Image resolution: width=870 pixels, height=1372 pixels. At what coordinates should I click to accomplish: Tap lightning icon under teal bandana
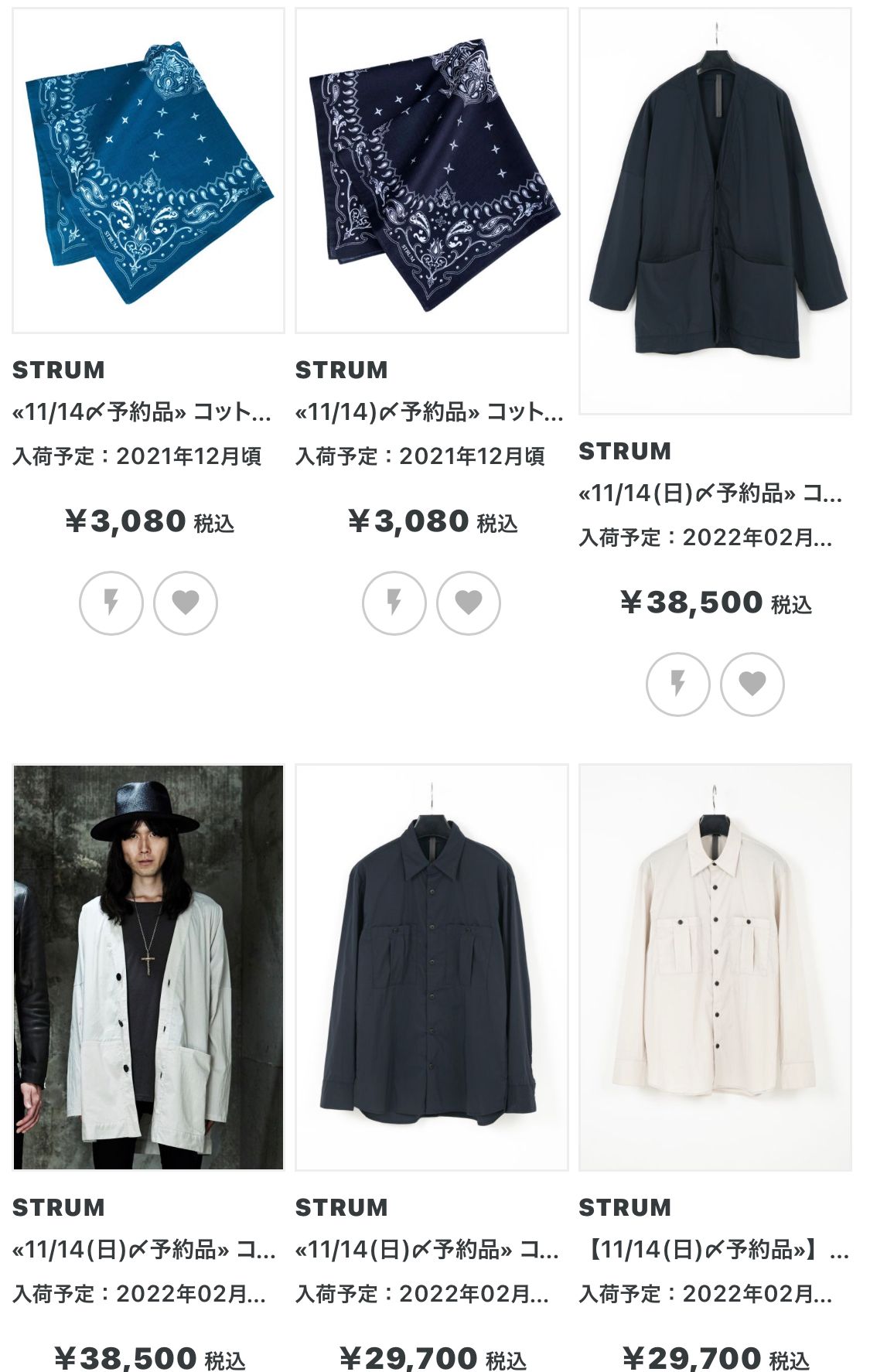click(111, 603)
